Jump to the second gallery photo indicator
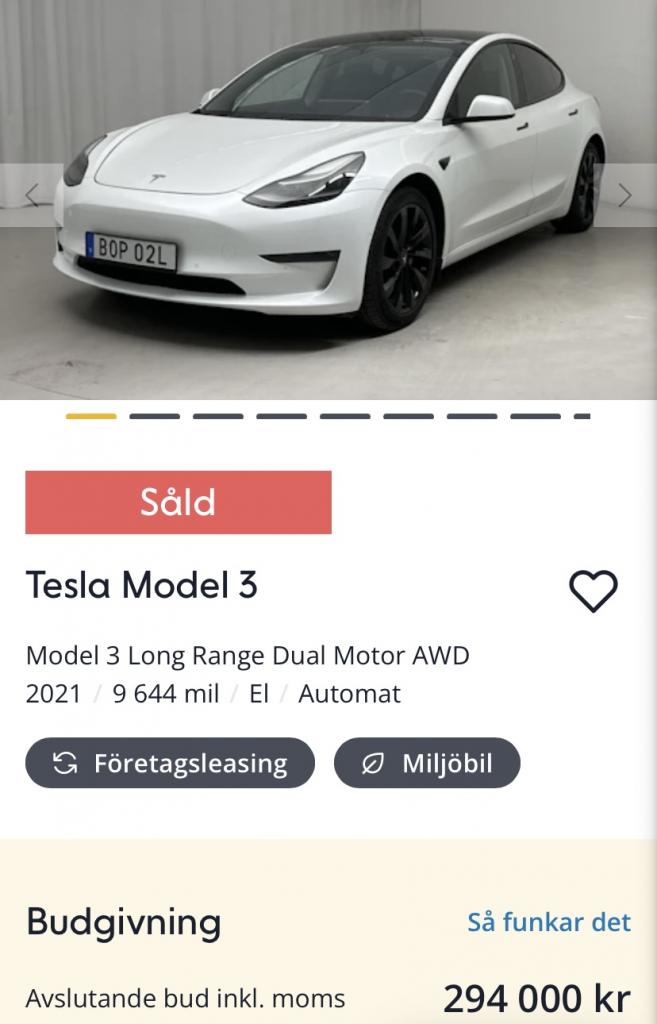Screen dimensions: 657x1024 click(x=154, y=416)
